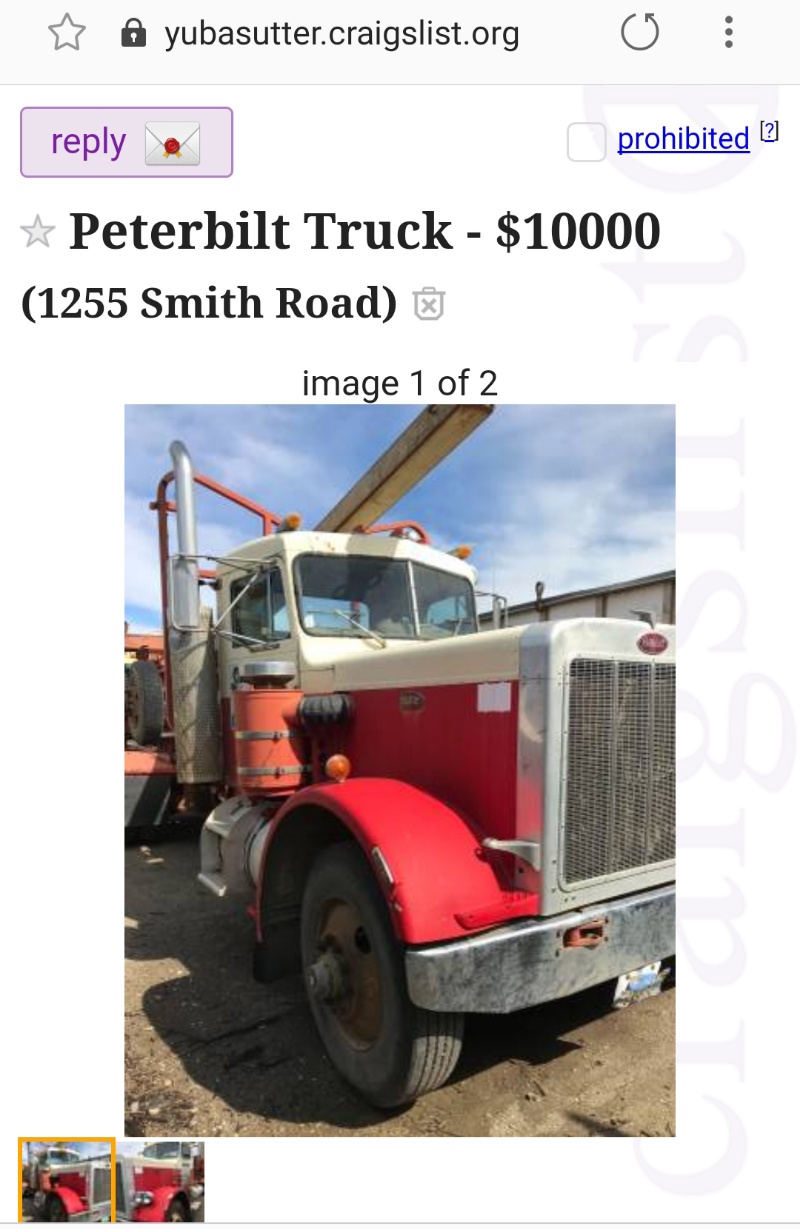This screenshot has height=1229, width=800.
Task: Reload the page
Action: [x=640, y=33]
